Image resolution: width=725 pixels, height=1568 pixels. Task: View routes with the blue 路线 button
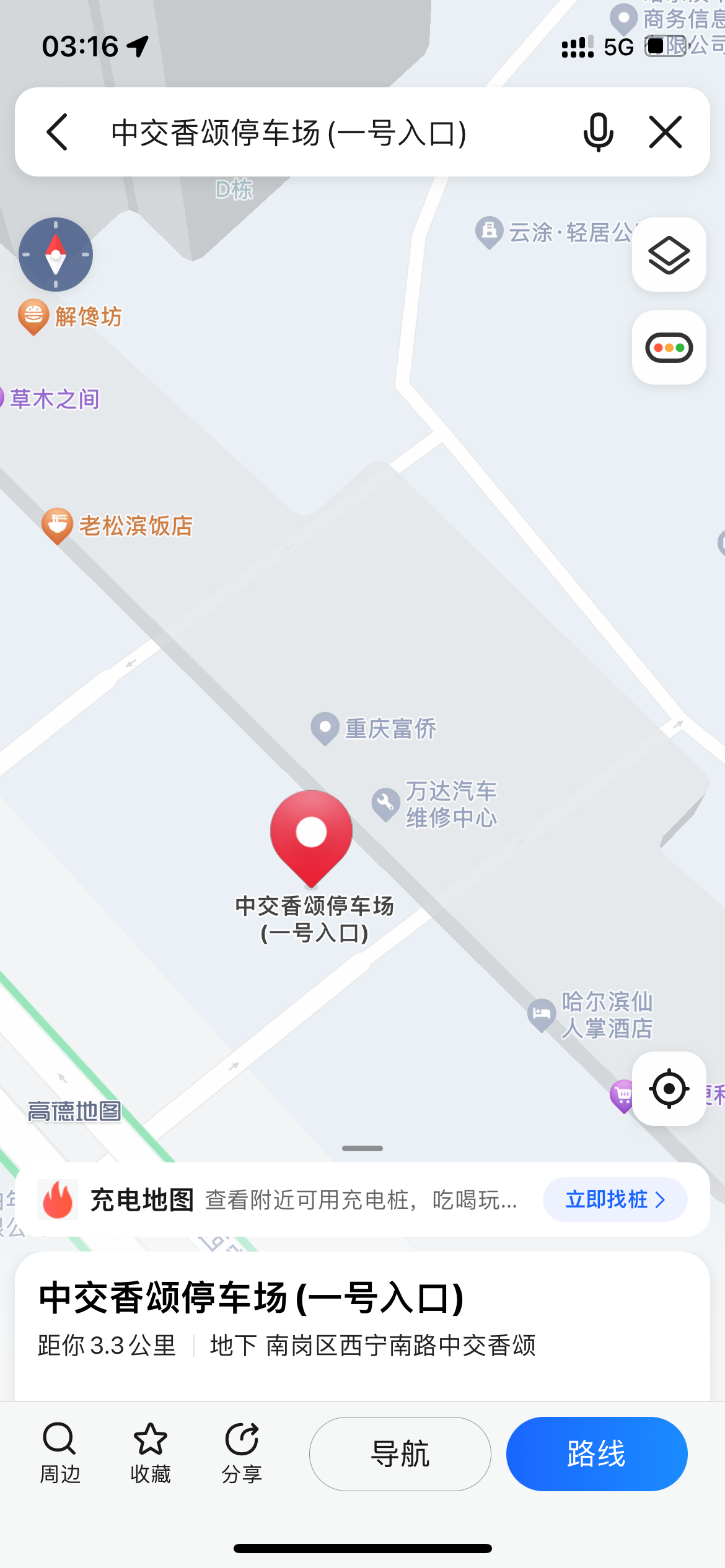pyautogui.click(x=596, y=1453)
